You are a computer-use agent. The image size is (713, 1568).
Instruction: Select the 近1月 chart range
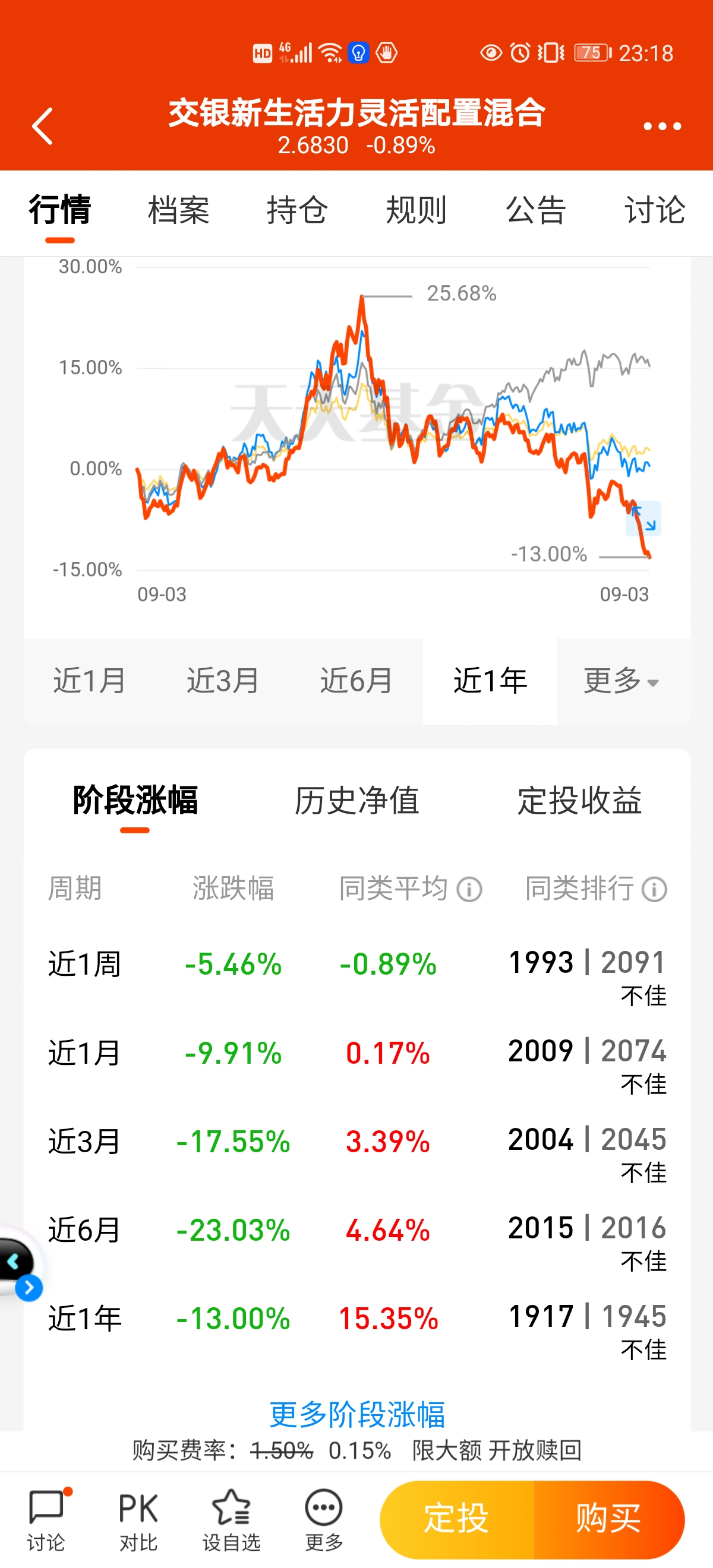click(90, 681)
